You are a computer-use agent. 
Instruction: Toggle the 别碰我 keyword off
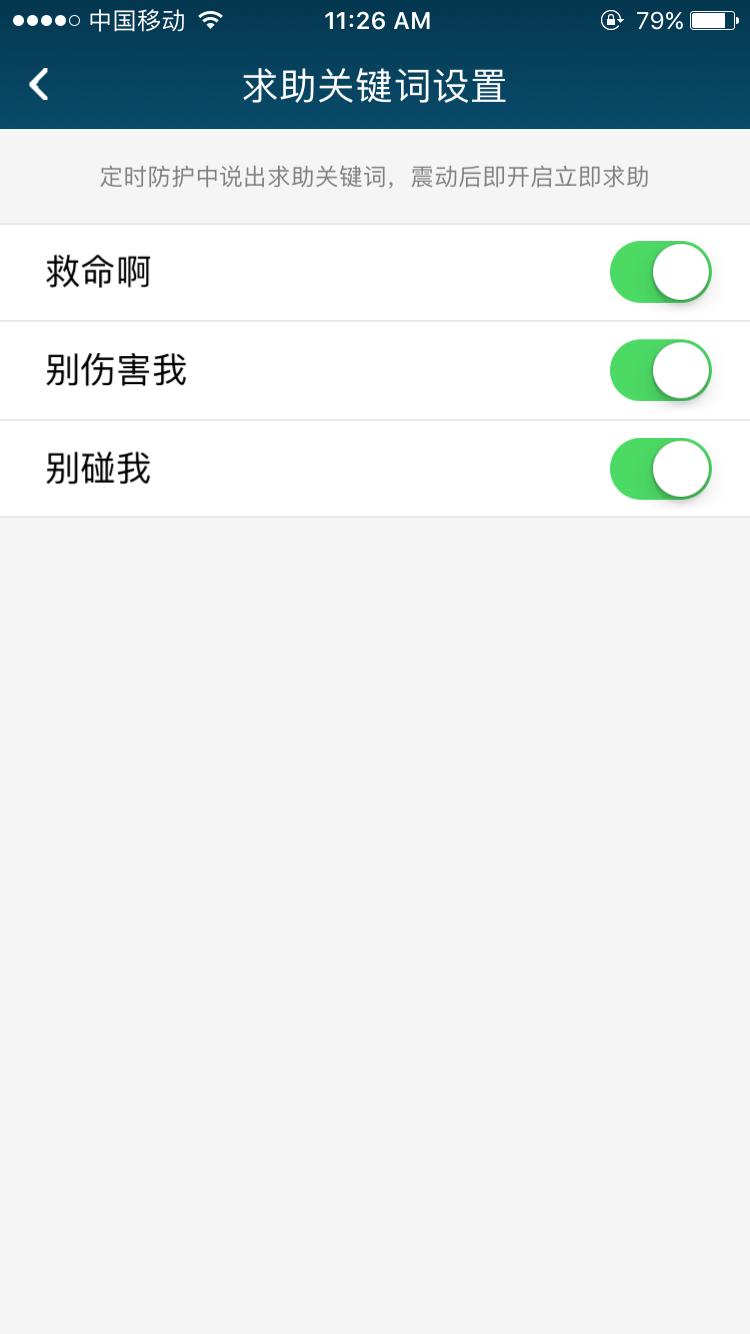click(660, 468)
